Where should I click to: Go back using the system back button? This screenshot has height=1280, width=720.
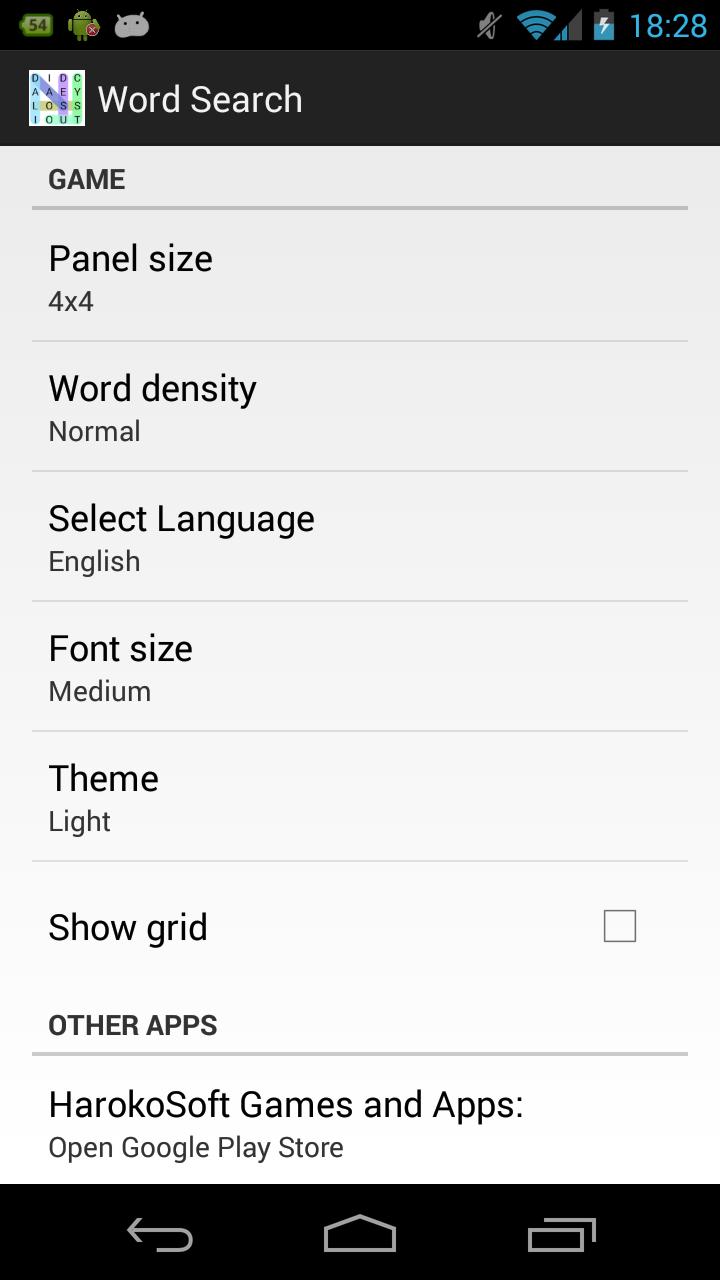pos(160,1234)
